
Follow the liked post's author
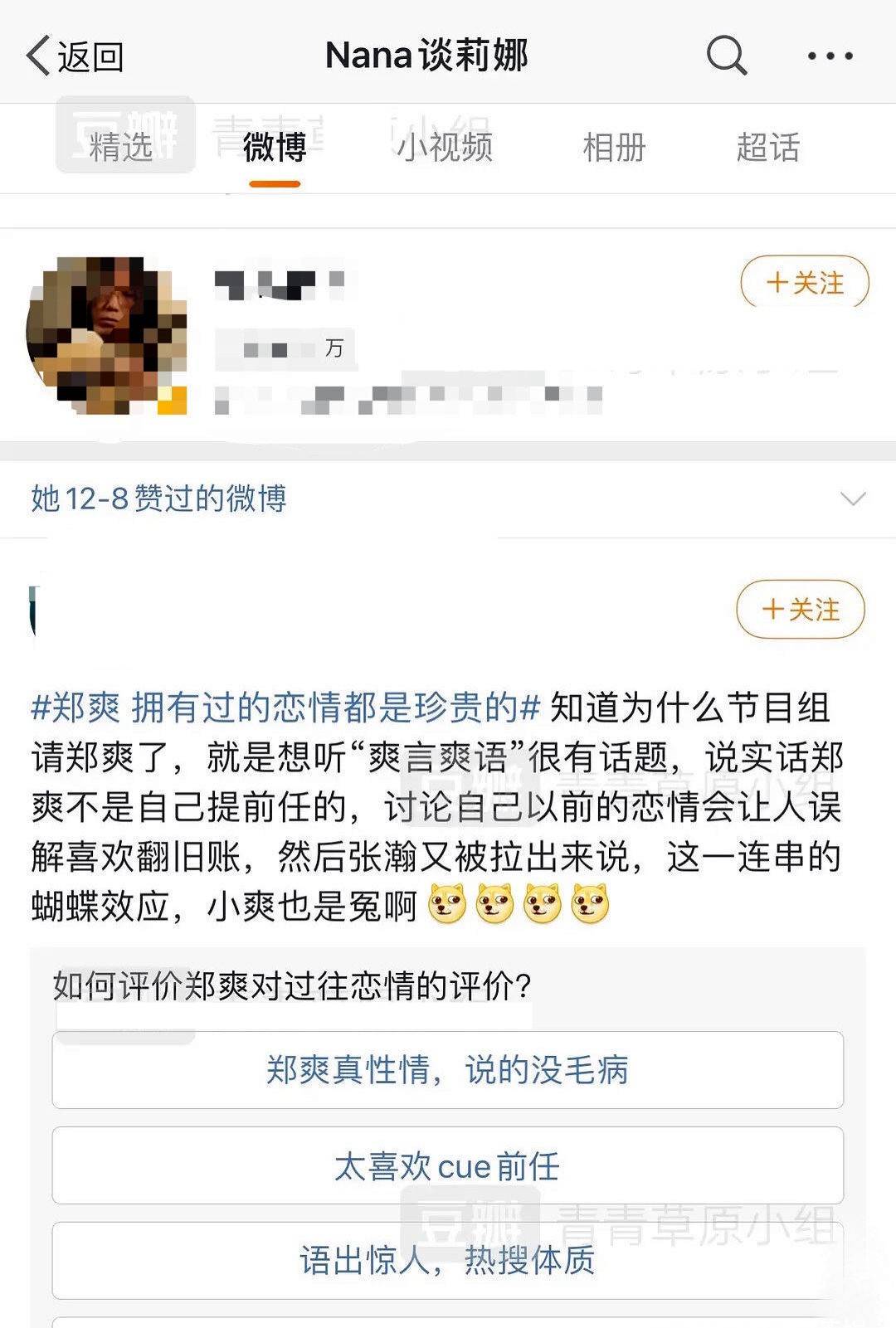(798, 610)
